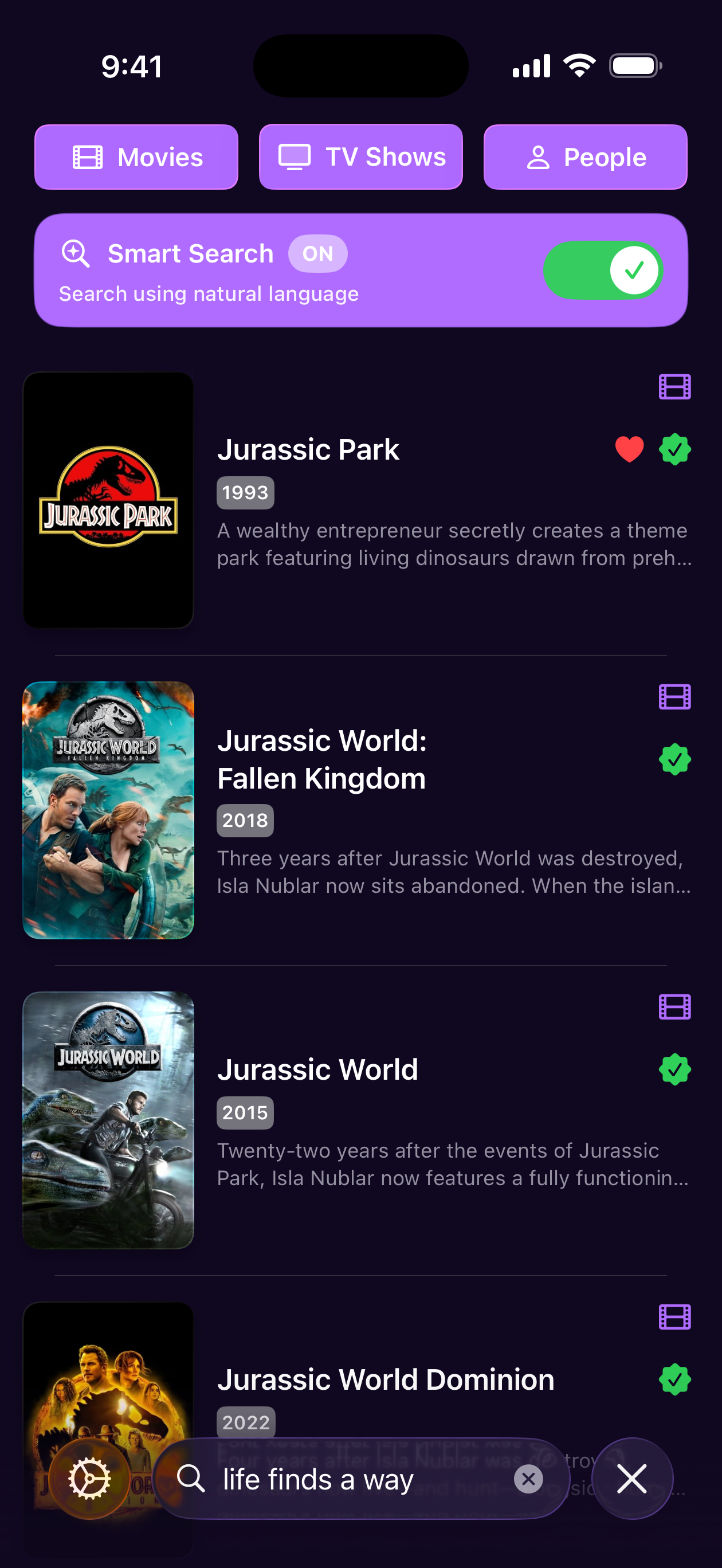Close the search bar with the X button
The width and height of the screenshot is (722, 1568).
pos(632,1479)
